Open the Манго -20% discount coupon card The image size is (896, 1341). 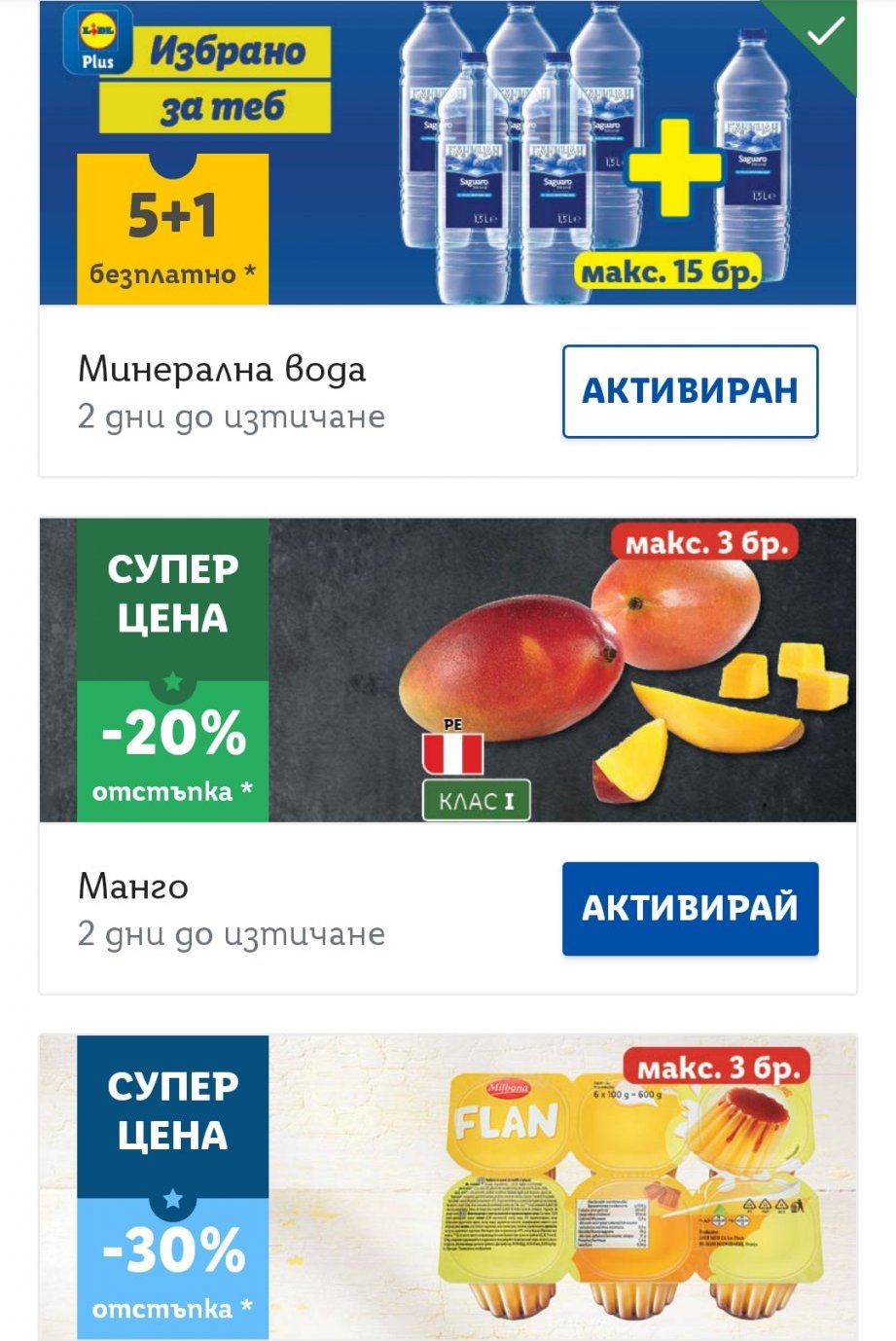pyautogui.click(x=448, y=670)
